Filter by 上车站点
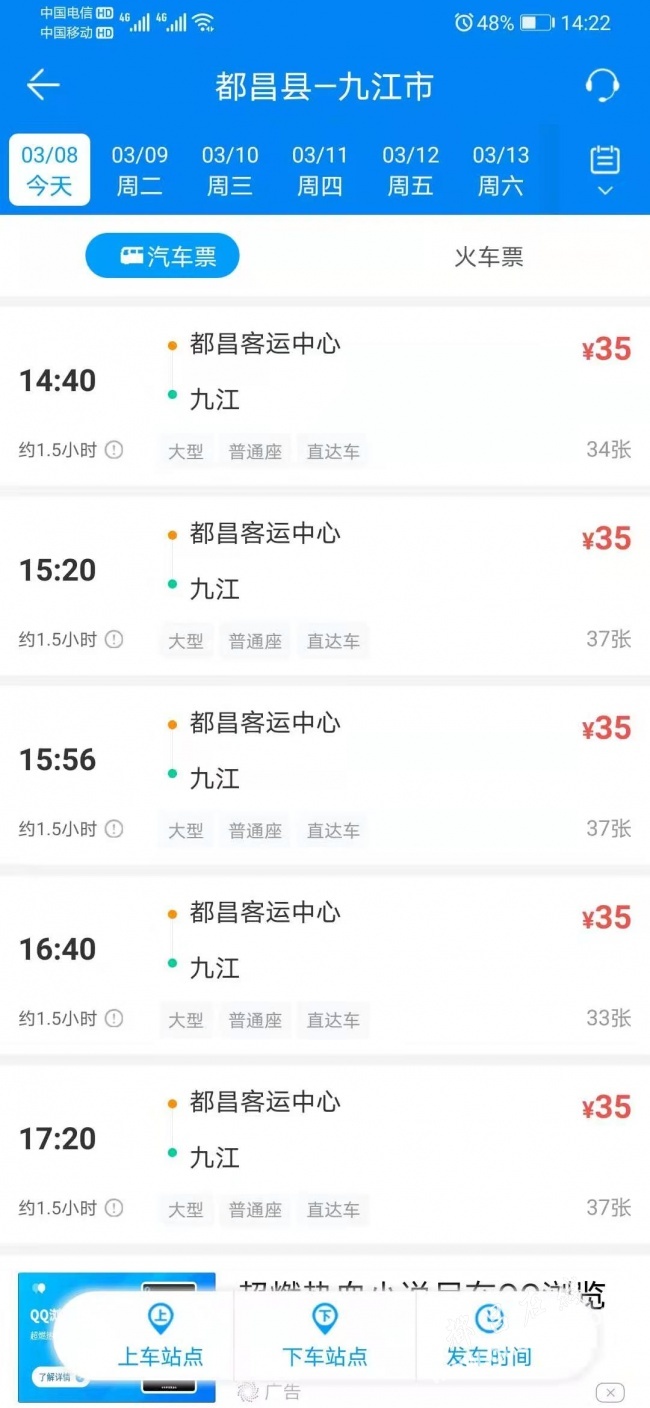 (160, 1336)
